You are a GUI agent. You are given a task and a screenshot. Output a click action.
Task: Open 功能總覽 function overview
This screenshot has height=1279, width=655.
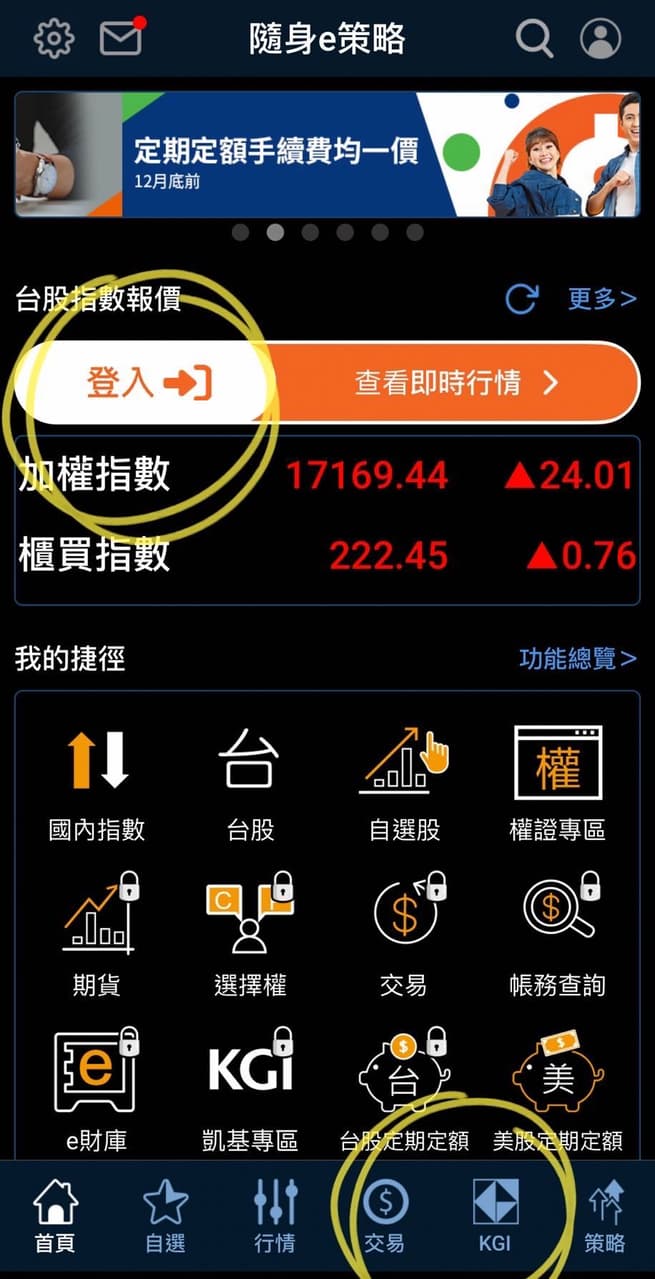(x=578, y=658)
